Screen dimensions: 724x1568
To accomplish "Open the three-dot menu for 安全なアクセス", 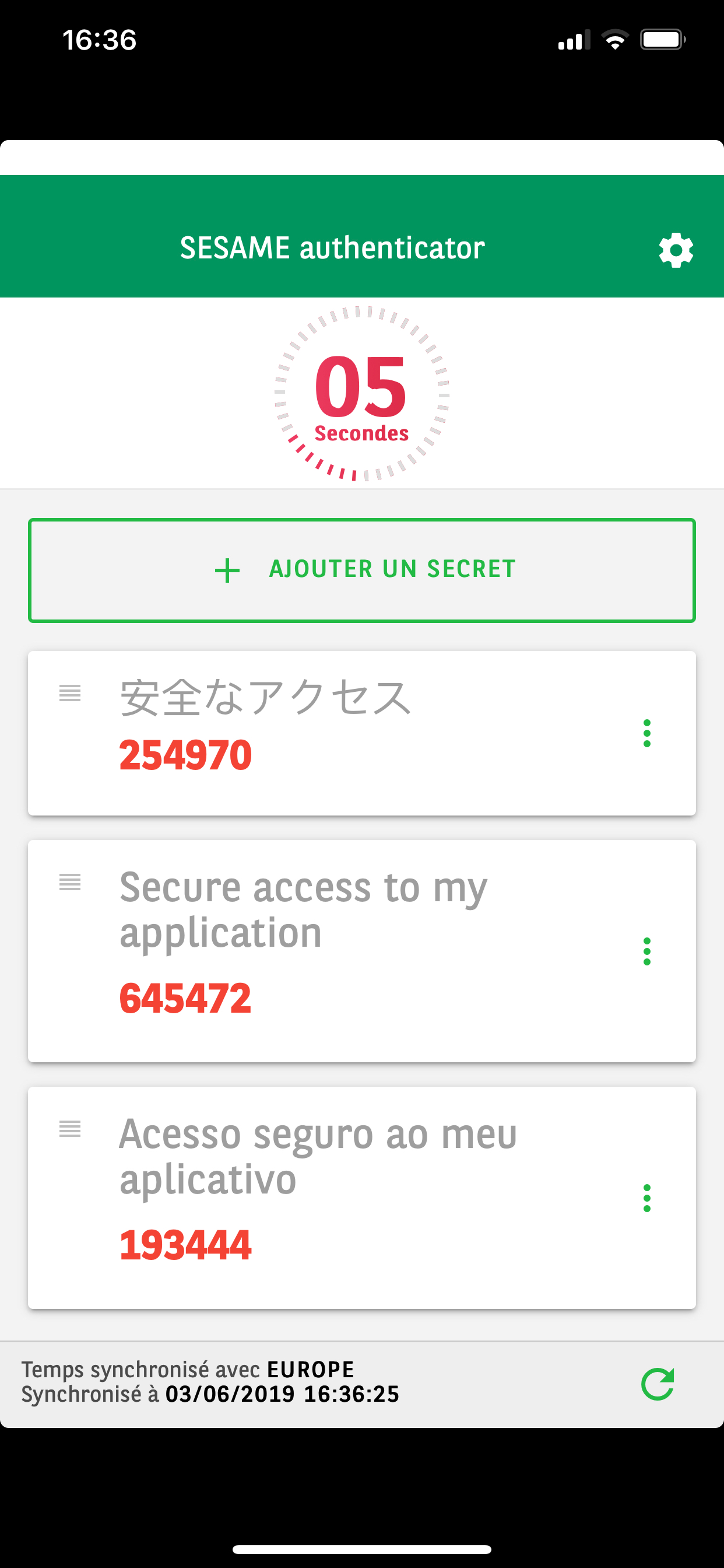I will point(646,734).
